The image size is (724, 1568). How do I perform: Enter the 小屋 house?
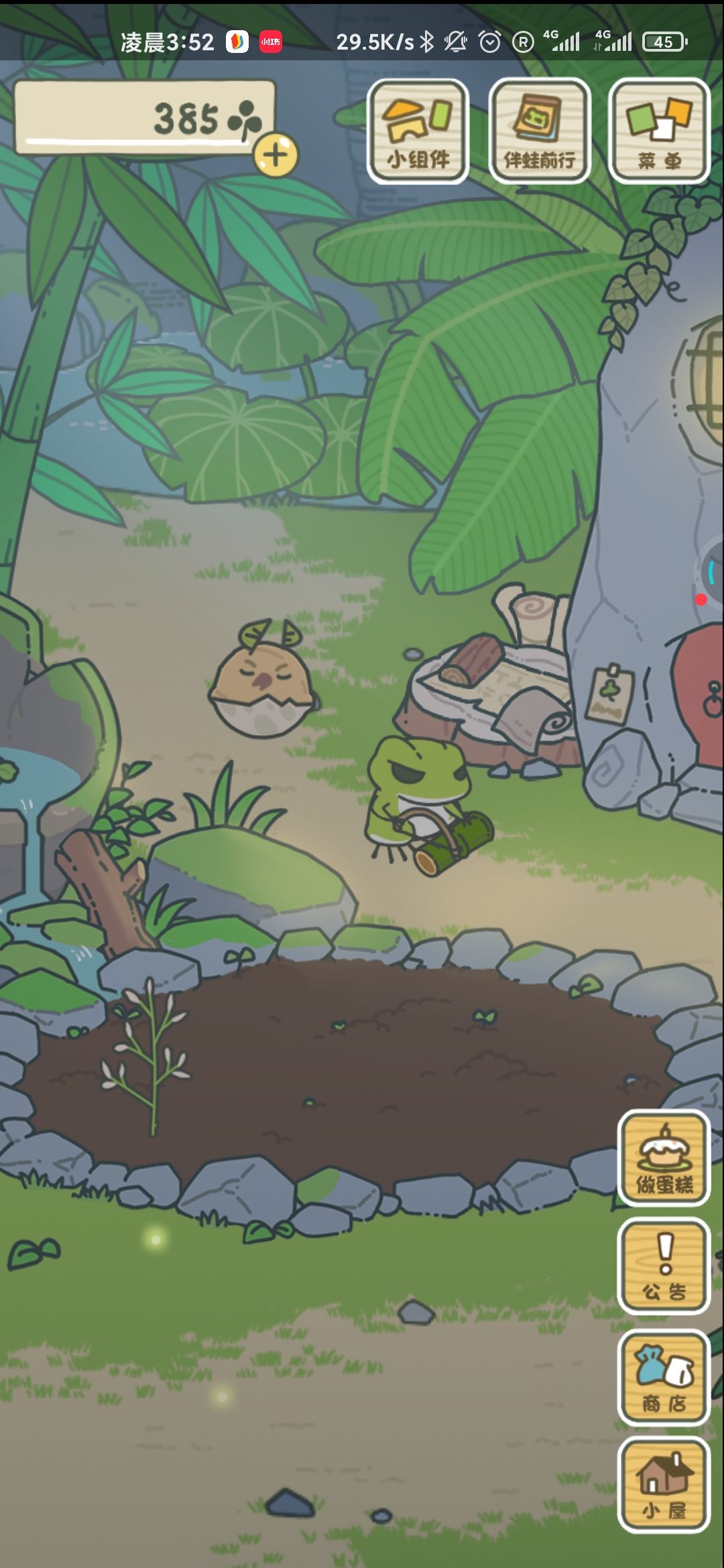[x=664, y=1486]
